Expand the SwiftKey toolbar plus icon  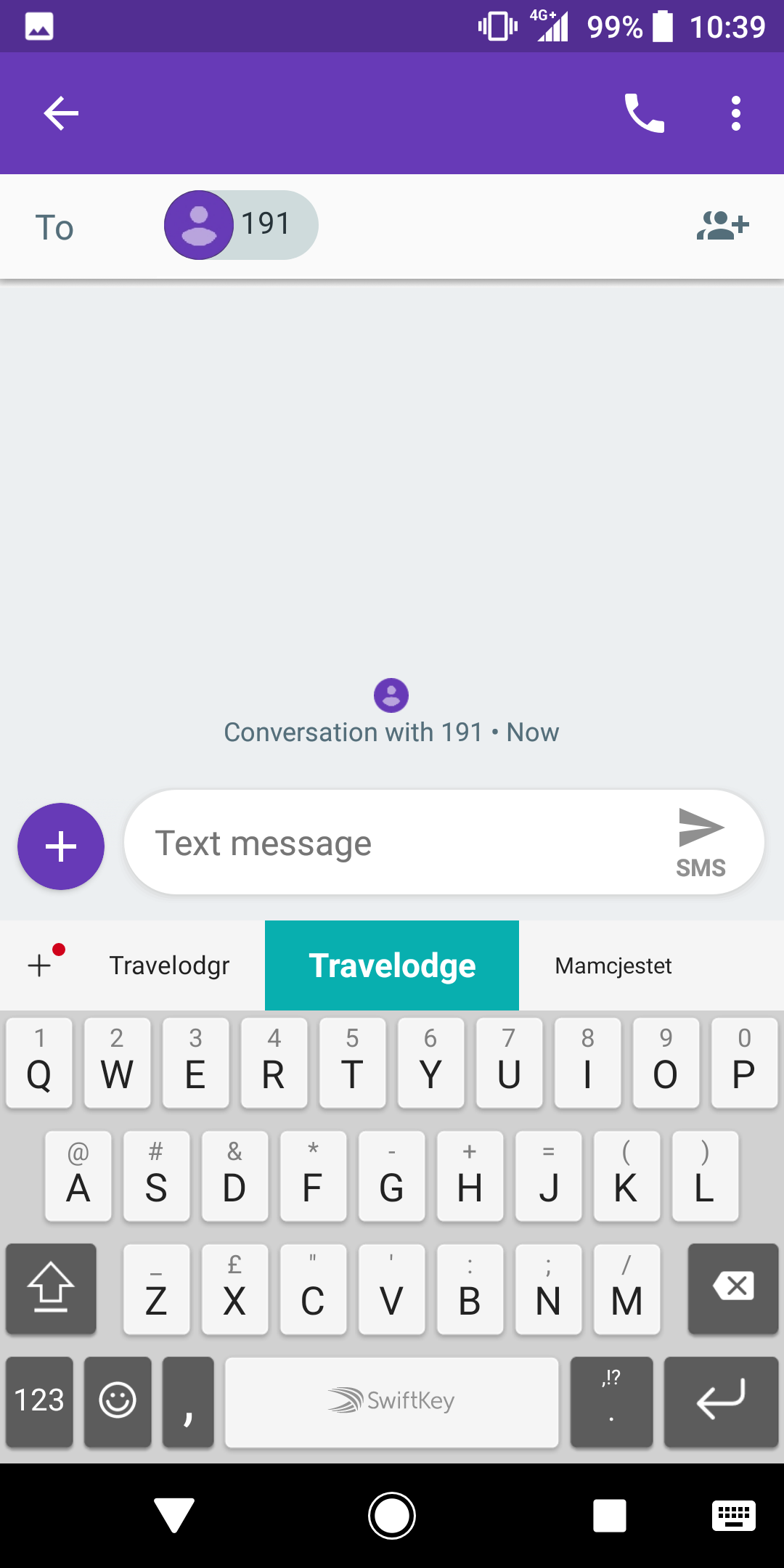41,964
